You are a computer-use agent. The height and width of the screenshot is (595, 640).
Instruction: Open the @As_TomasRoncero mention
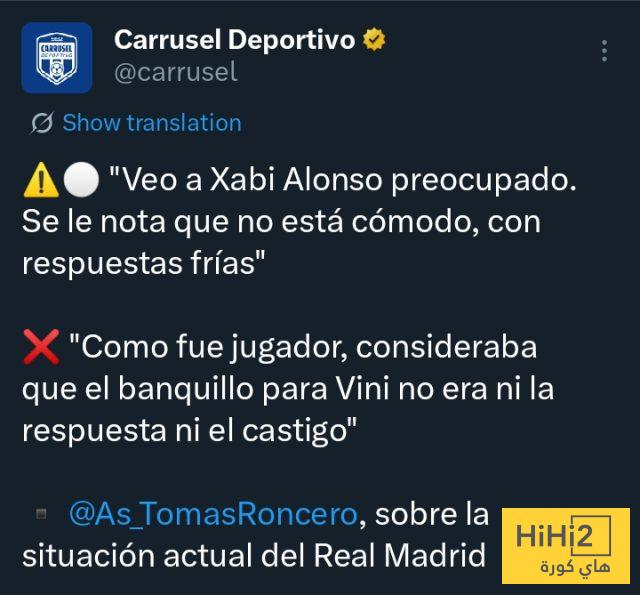click(x=212, y=514)
